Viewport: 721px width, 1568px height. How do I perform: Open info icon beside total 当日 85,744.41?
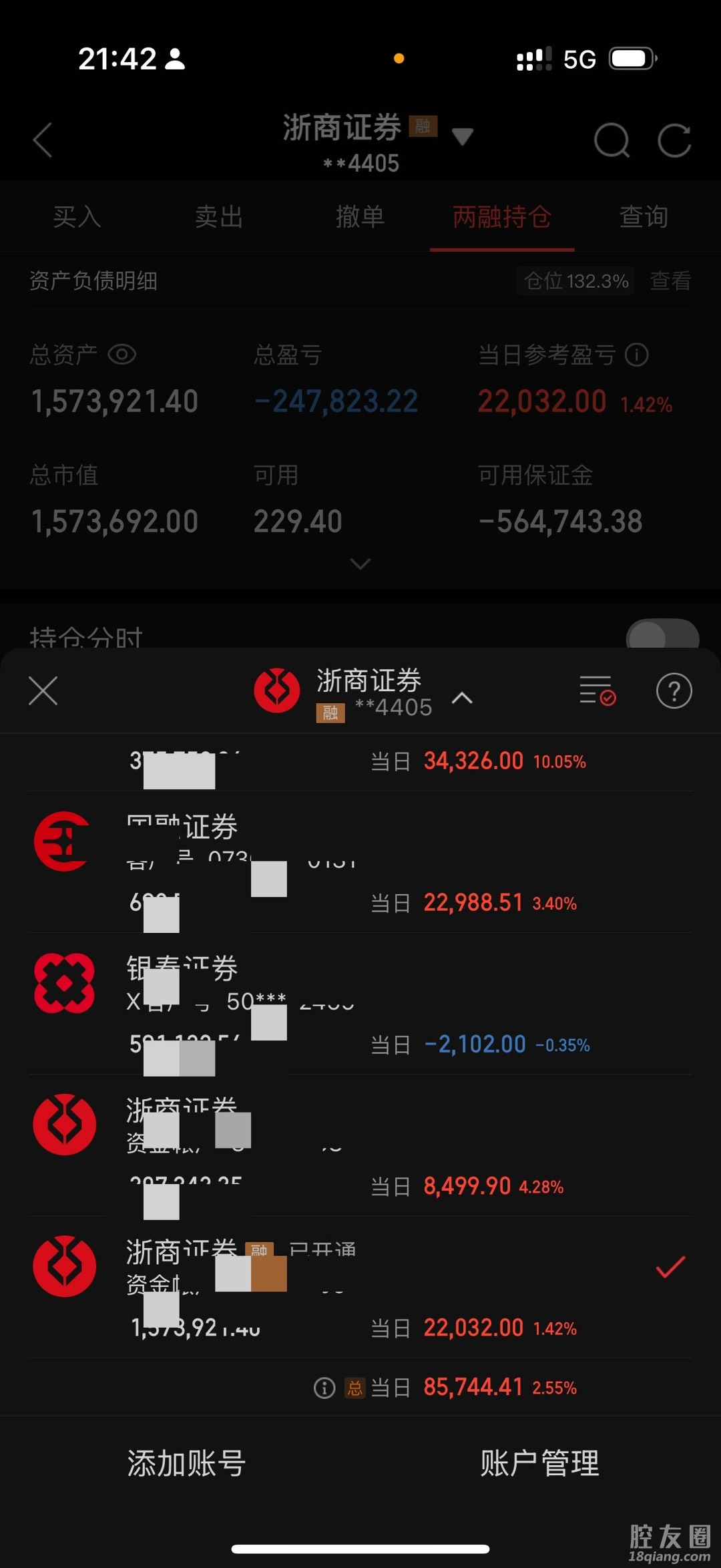click(324, 1388)
